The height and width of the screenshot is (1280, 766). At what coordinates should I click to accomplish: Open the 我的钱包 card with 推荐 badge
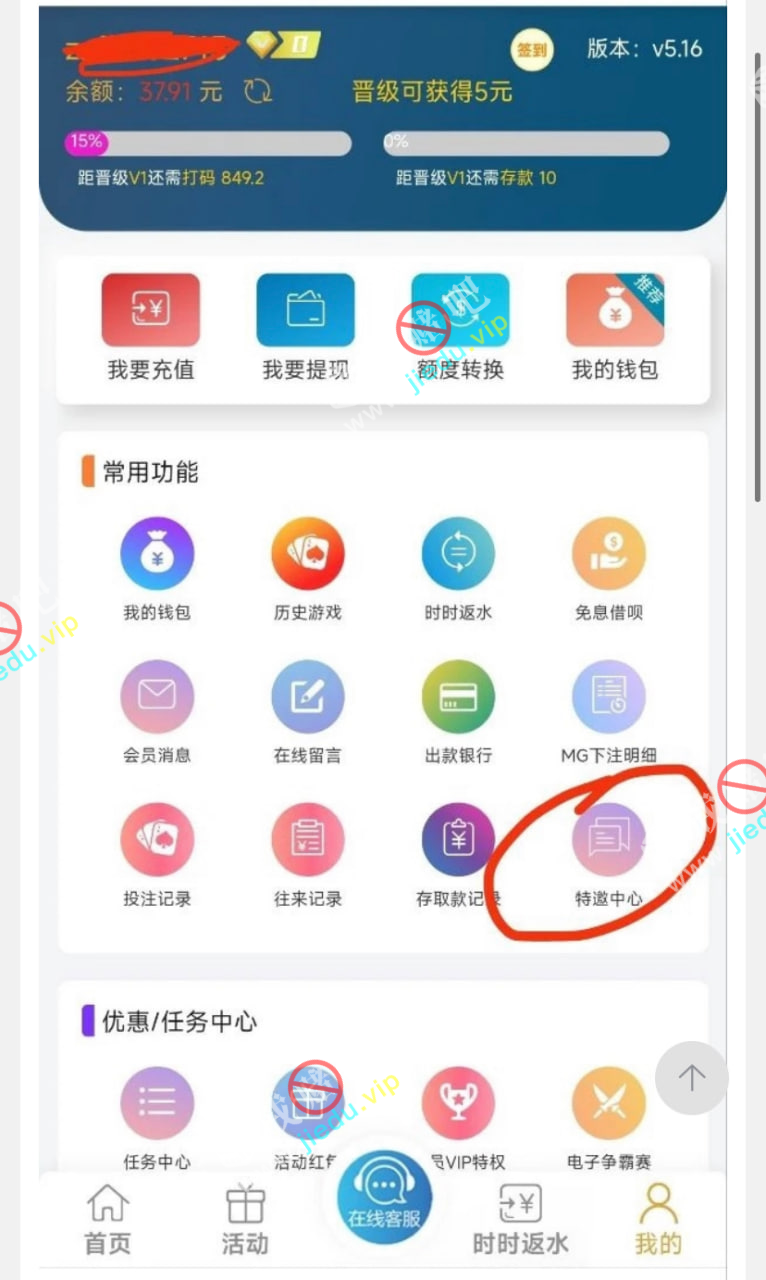(x=614, y=328)
